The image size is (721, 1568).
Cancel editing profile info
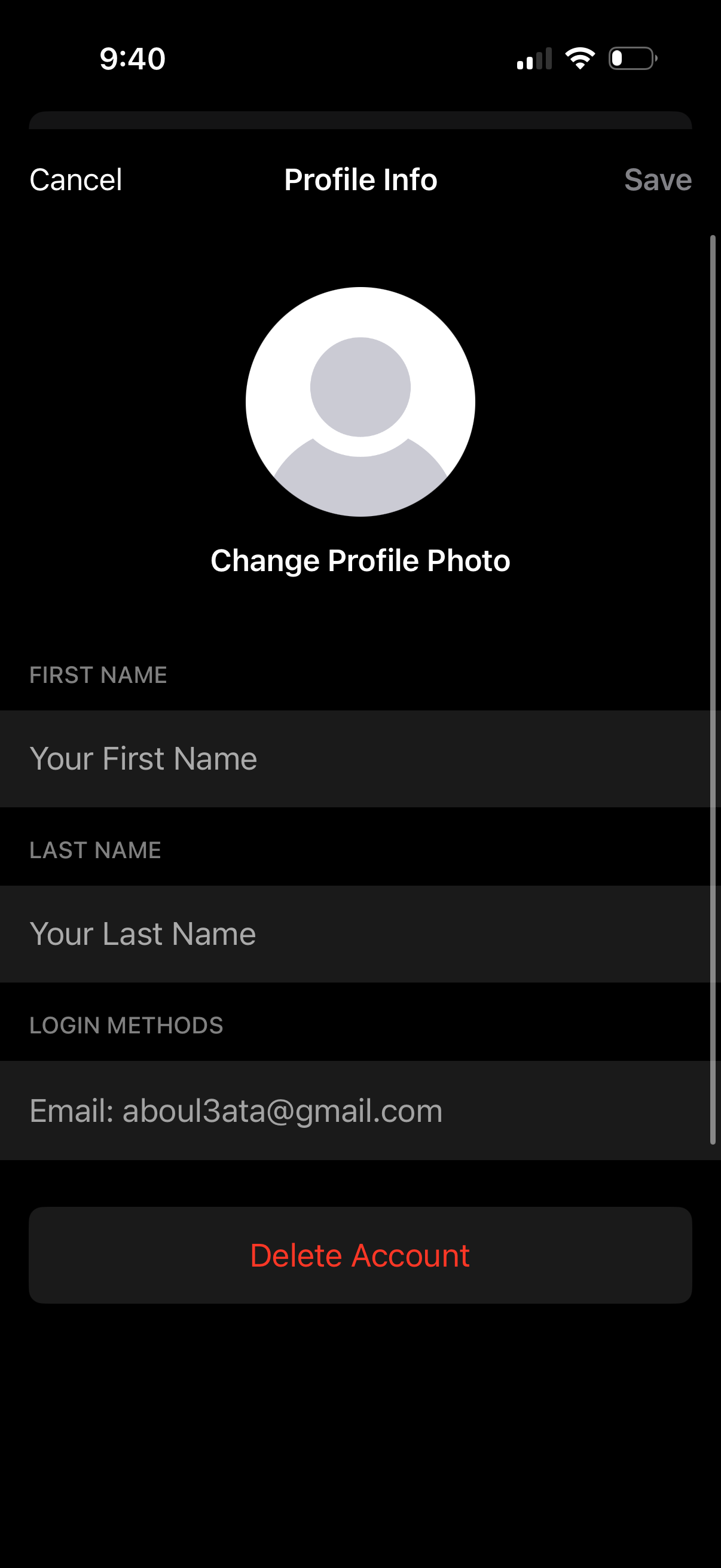pos(76,180)
